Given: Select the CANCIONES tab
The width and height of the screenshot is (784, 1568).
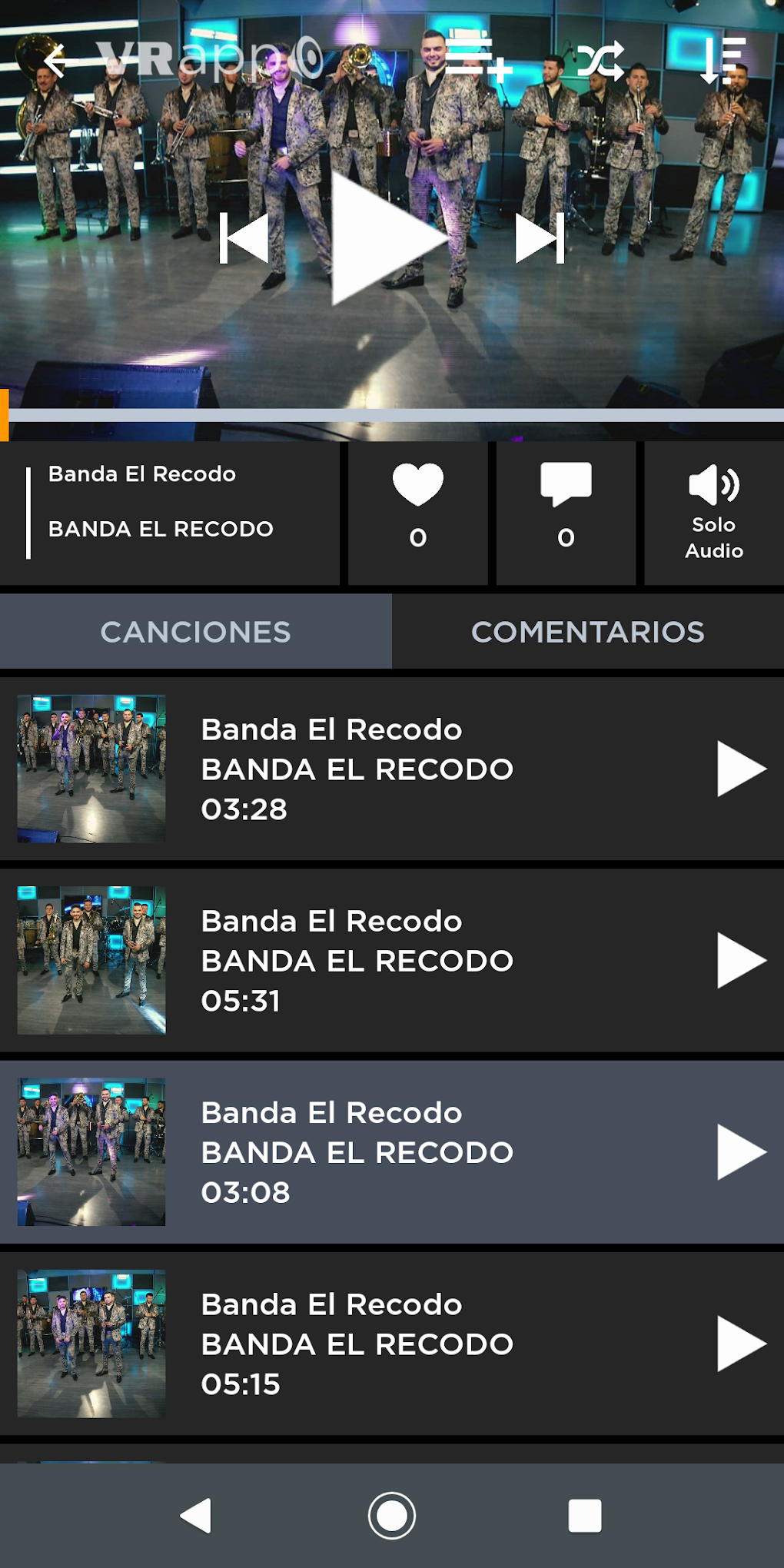Looking at the screenshot, I should (195, 630).
